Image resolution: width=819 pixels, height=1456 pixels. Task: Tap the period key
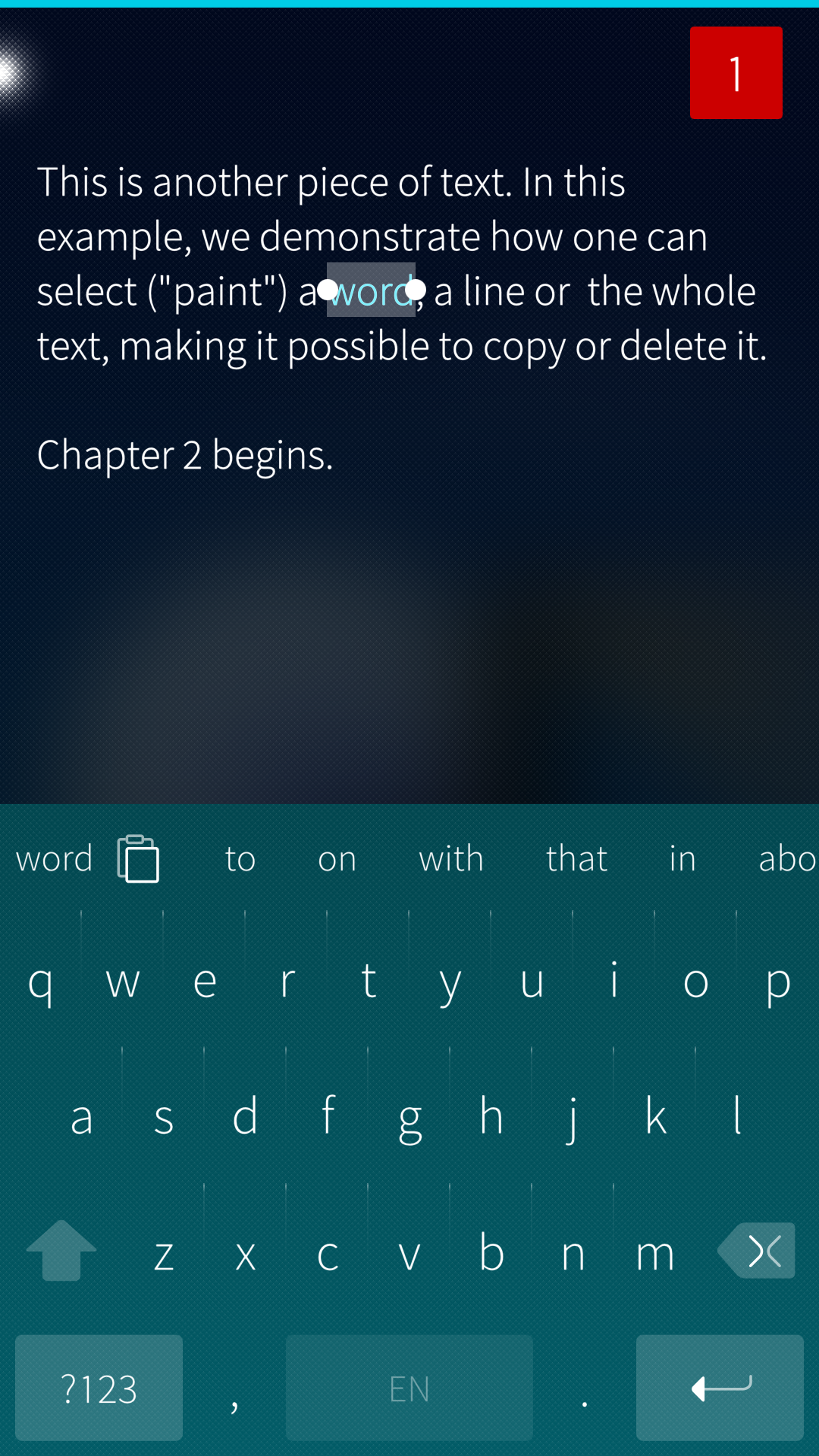(x=584, y=1395)
